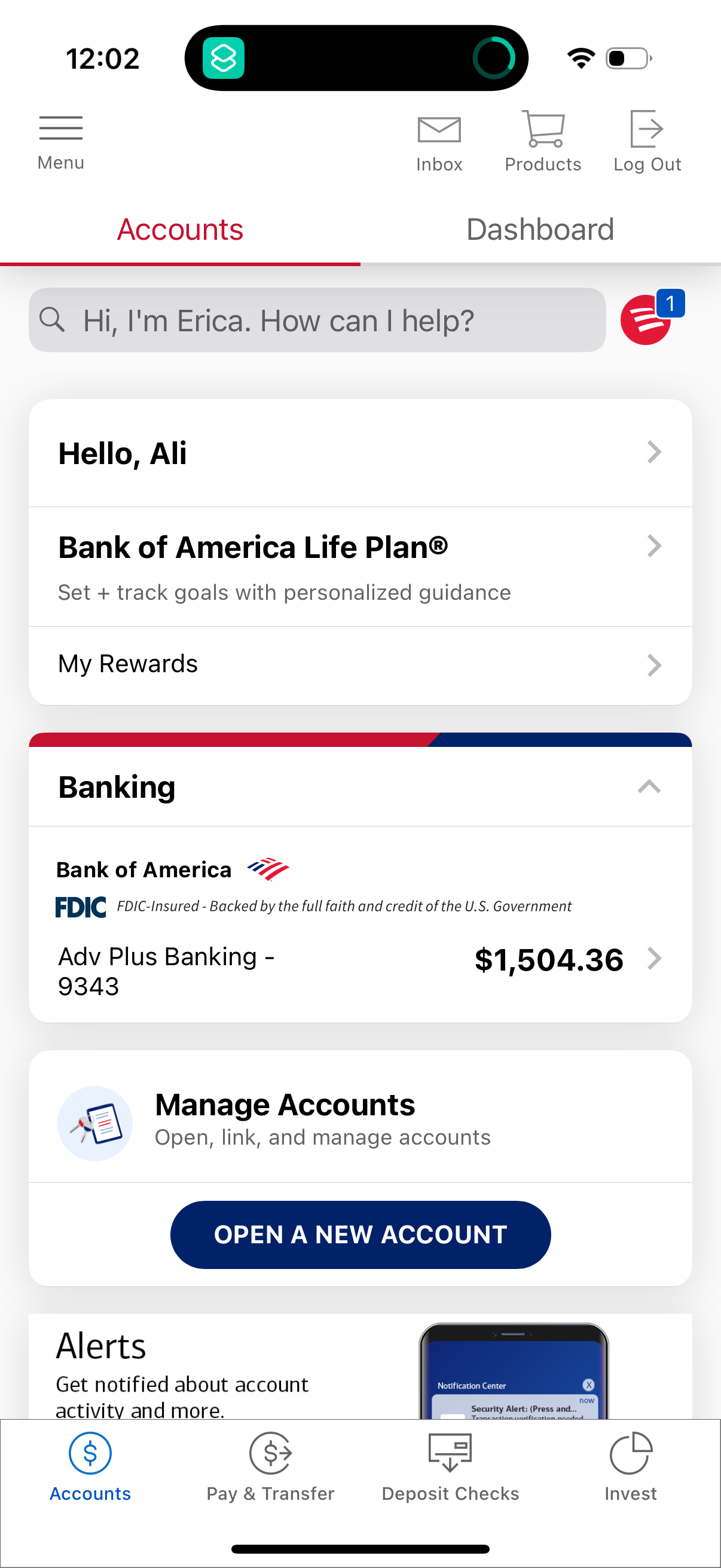The height and width of the screenshot is (1568, 721).
Task: Open My Rewards with its chevron
Action: point(654,665)
